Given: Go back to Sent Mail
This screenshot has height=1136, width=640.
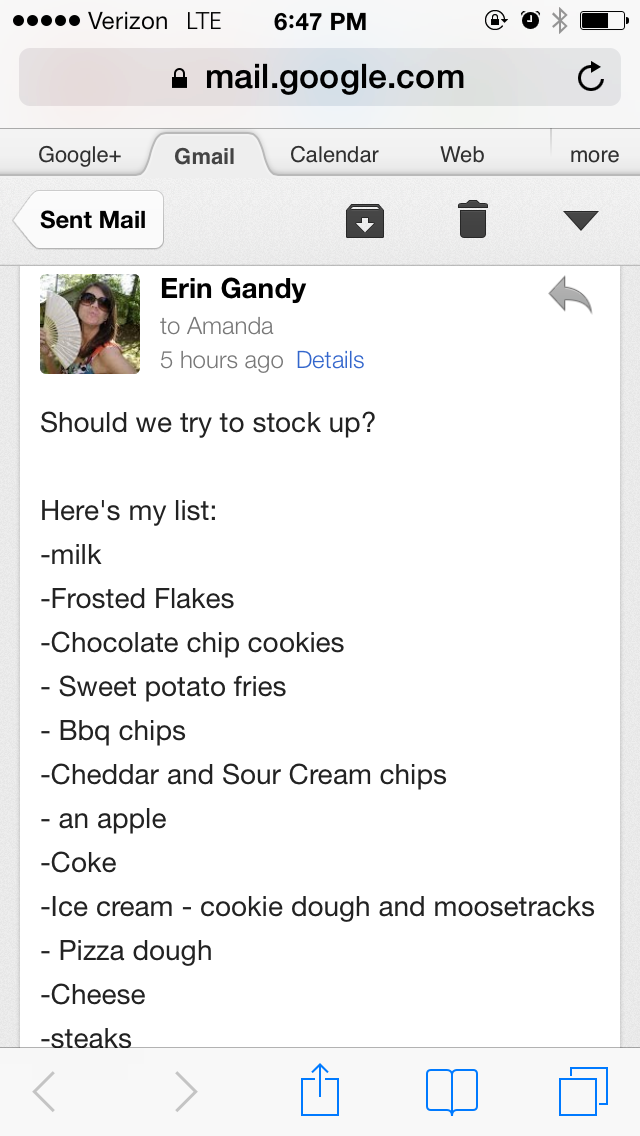Looking at the screenshot, I should (92, 220).
